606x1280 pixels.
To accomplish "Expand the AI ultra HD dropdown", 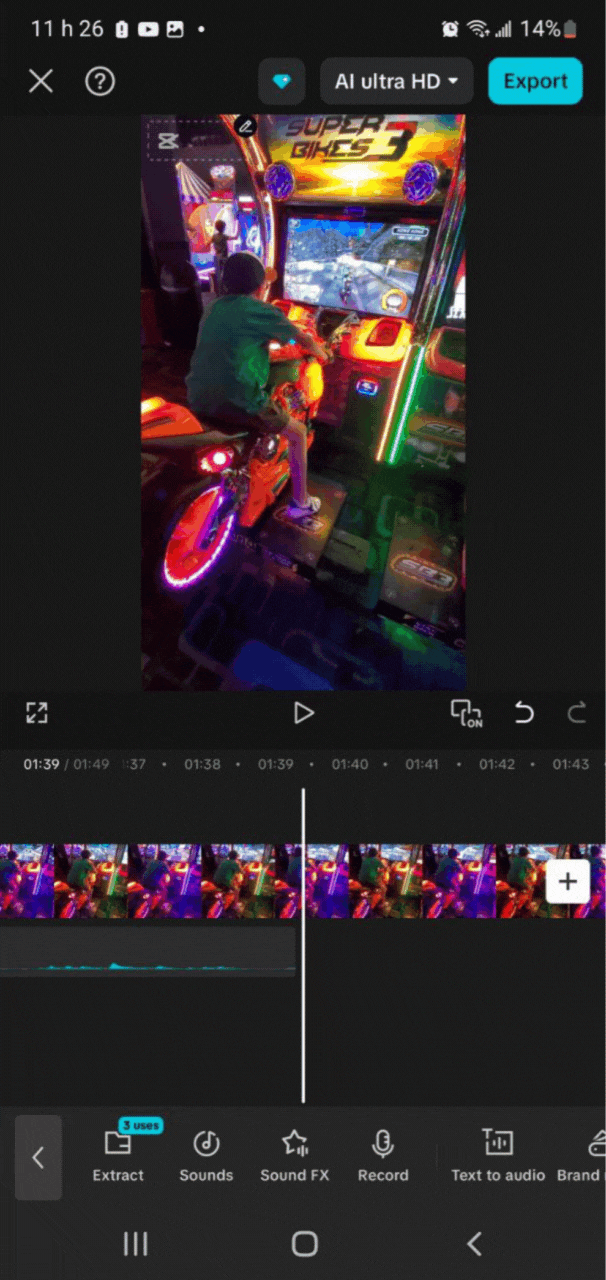I will (396, 81).
